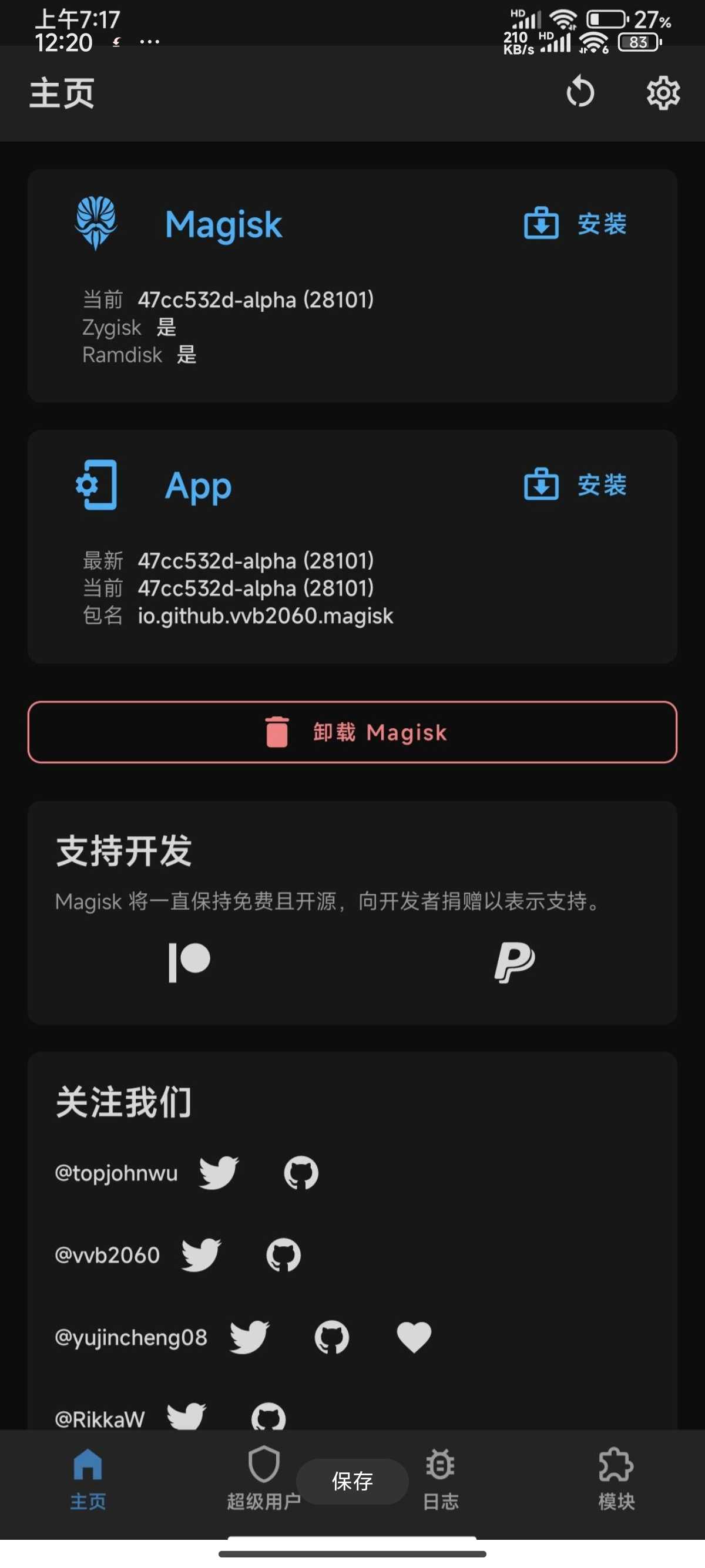This screenshot has height=1568, width=705.
Task: Open @yujincheng08's Twitter profile
Action: click(249, 1337)
